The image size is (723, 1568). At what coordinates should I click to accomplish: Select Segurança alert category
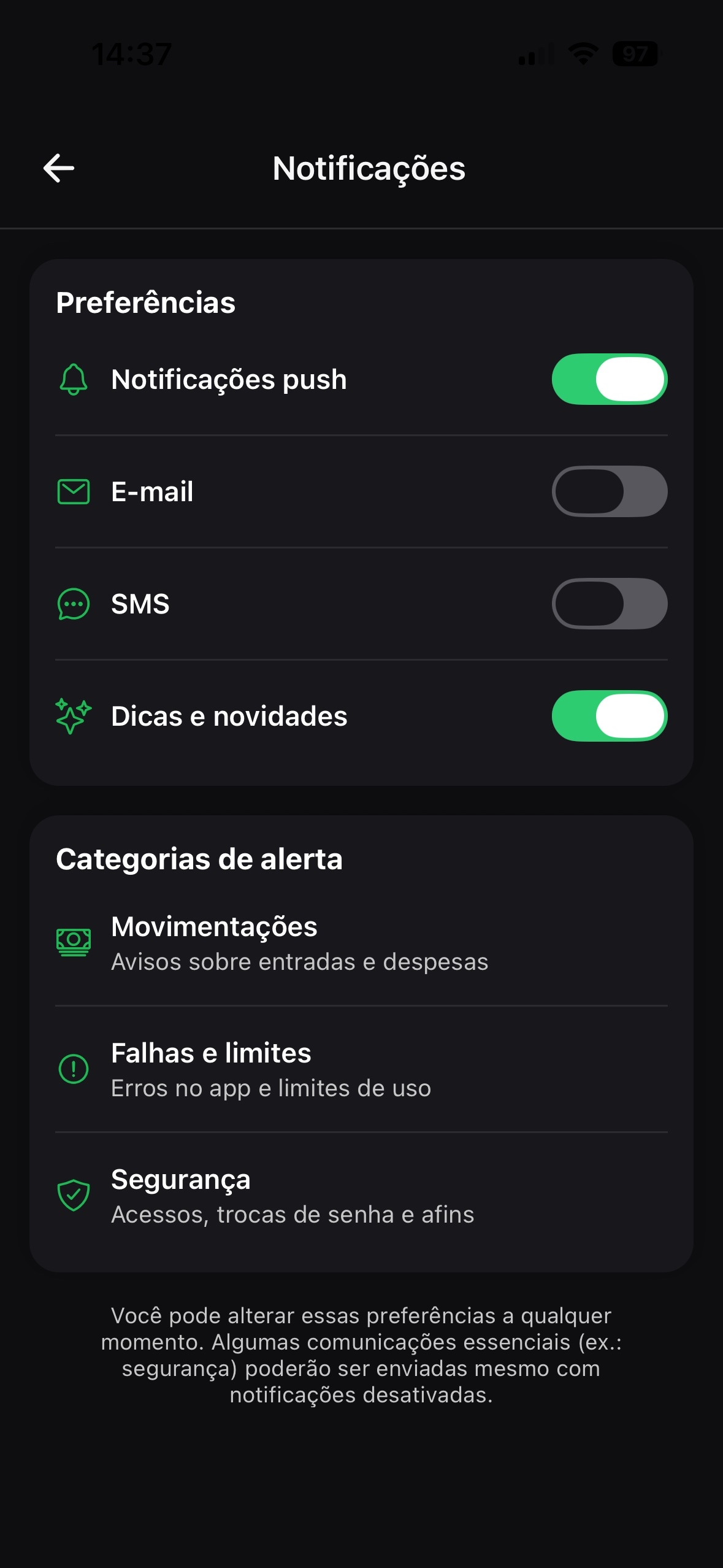[361, 1196]
